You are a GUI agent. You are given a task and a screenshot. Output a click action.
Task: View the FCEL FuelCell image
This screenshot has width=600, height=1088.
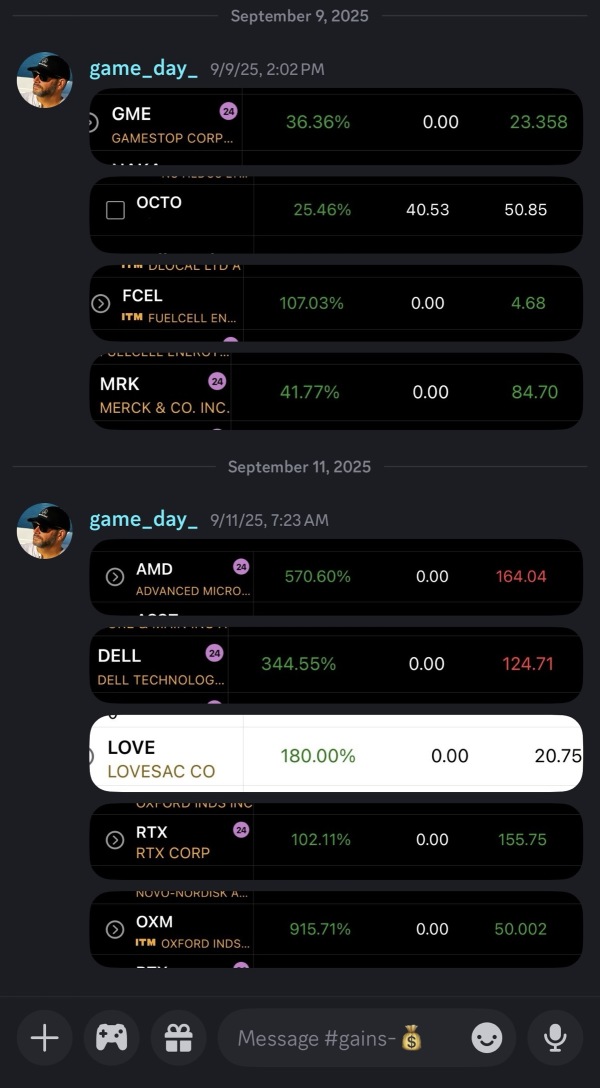click(336, 302)
